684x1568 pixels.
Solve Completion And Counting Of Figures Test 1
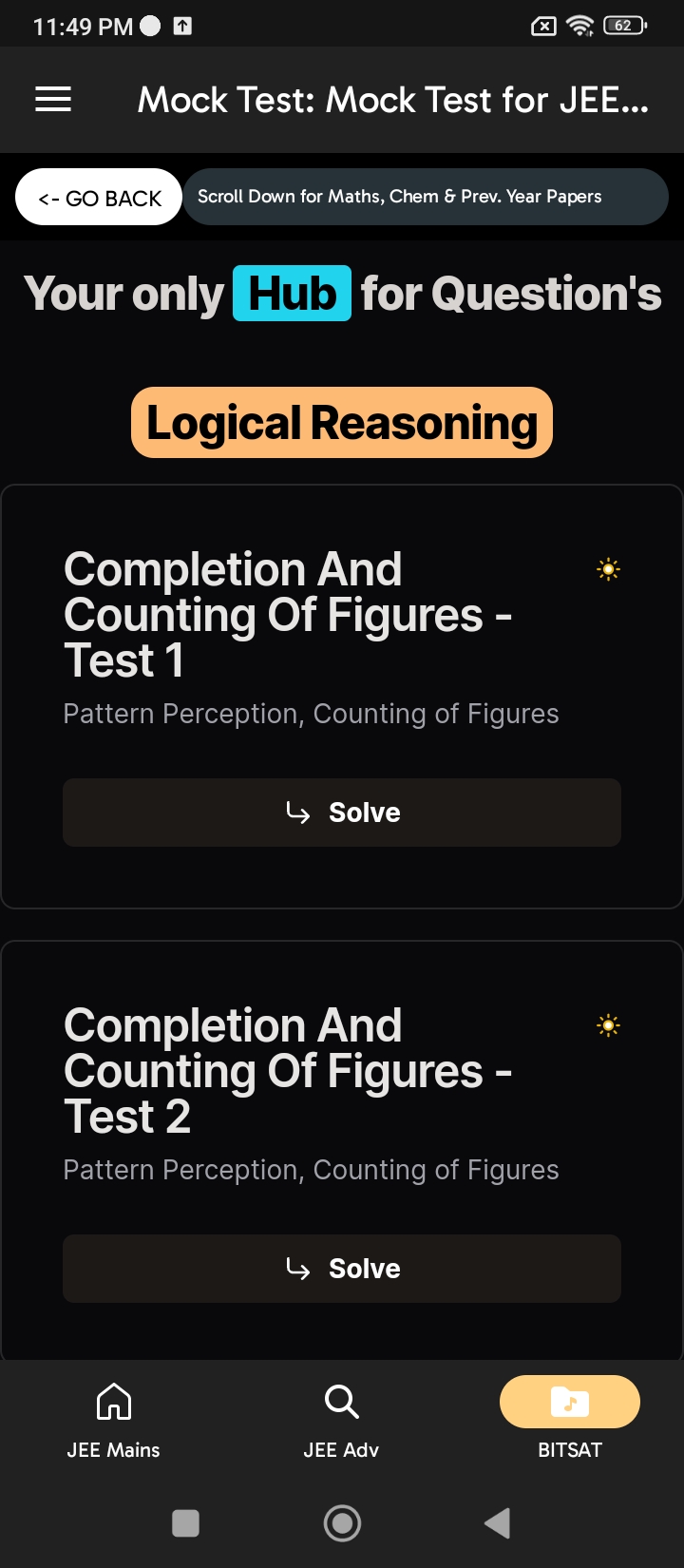[x=342, y=813]
